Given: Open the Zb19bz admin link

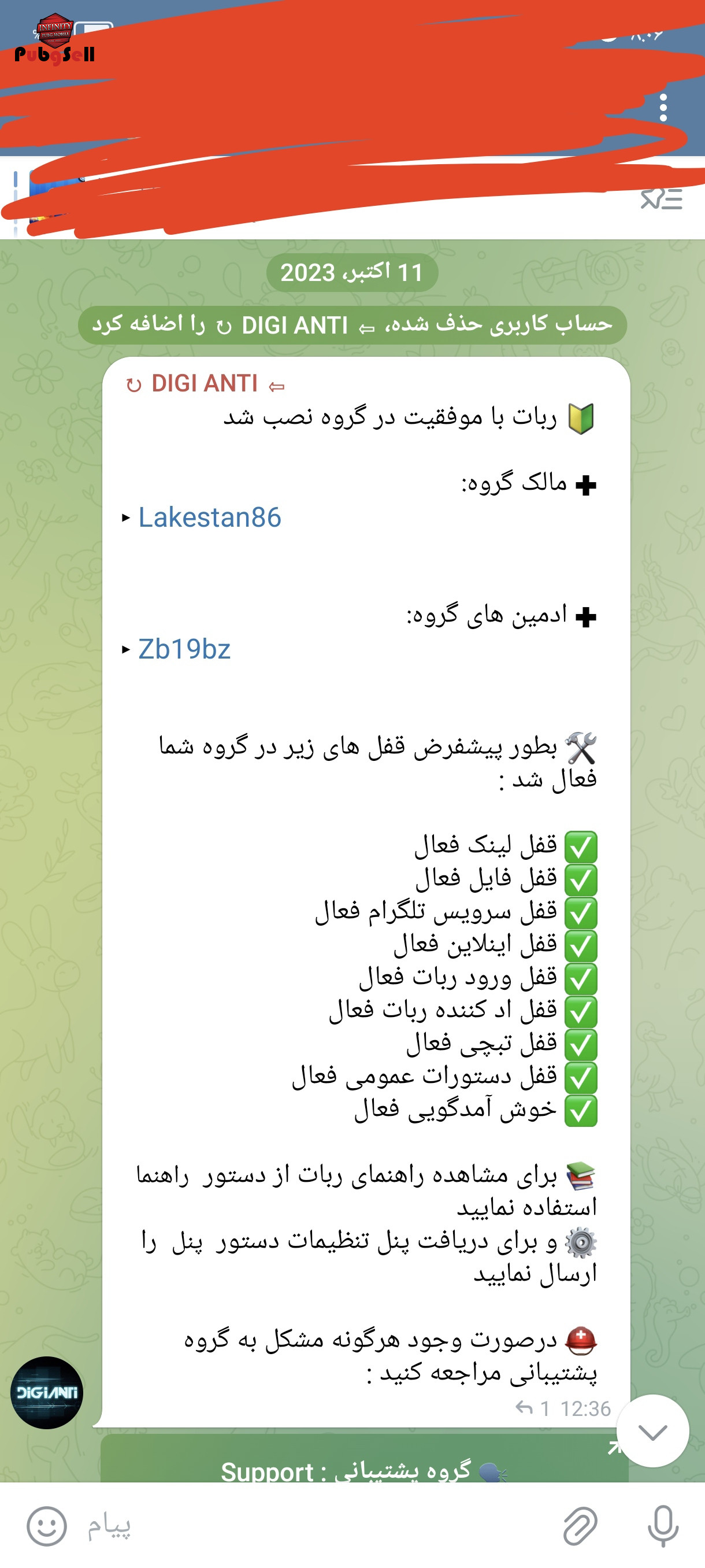Looking at the screenshot, I should pos(184,649).
